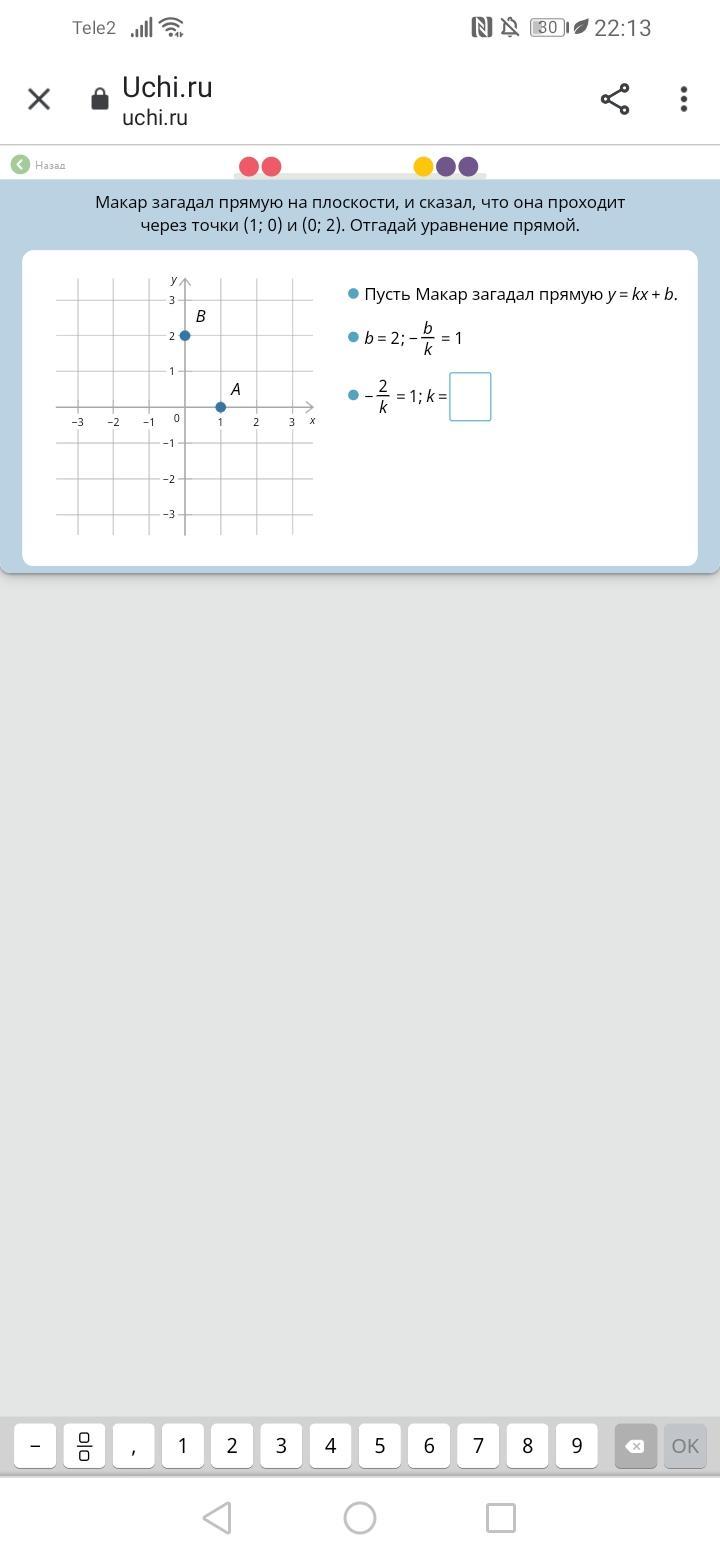Enter digit 1 on keypad
Viewport: 720px width, 1560px height.
tap(182, 1446)
